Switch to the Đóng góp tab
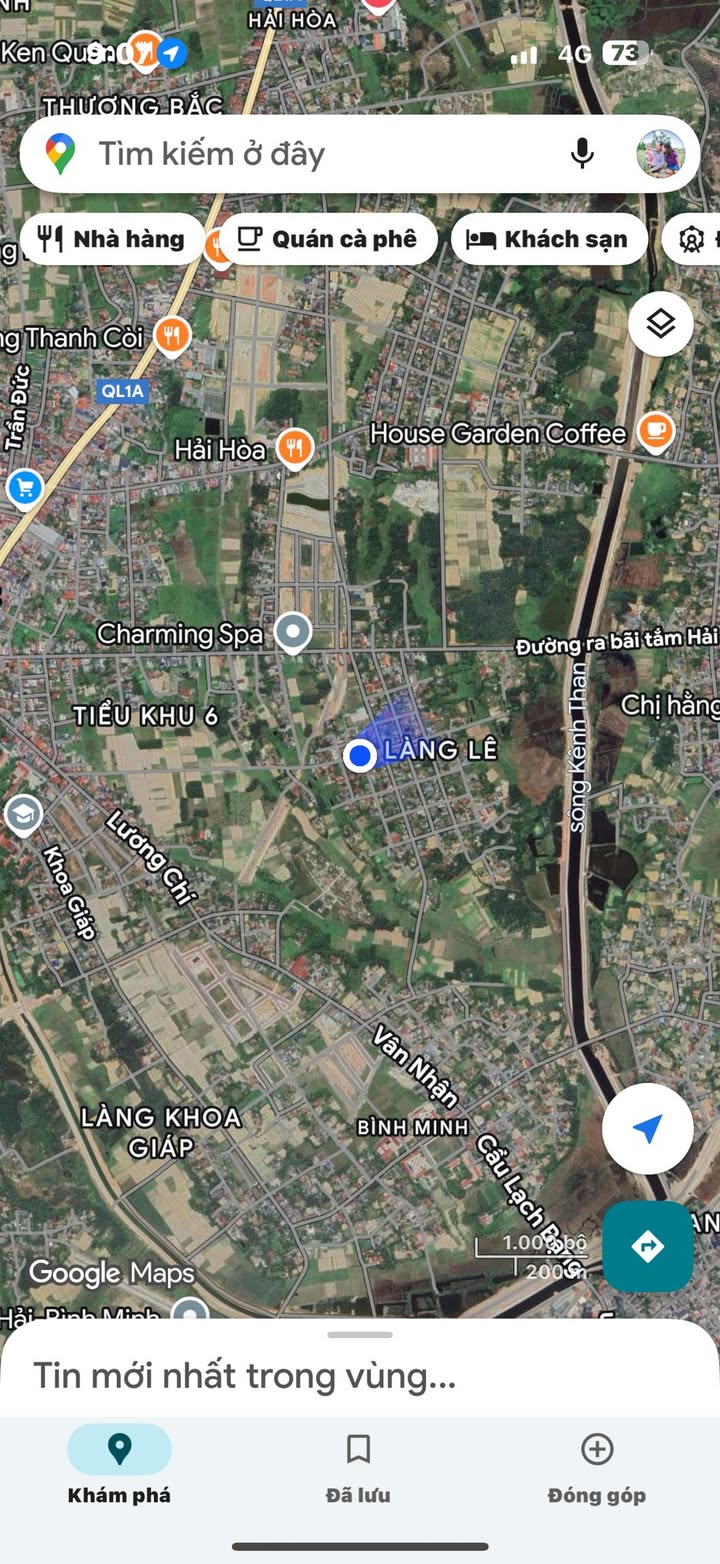Viewport: 720px width, 1564px height. point(597,1467)
